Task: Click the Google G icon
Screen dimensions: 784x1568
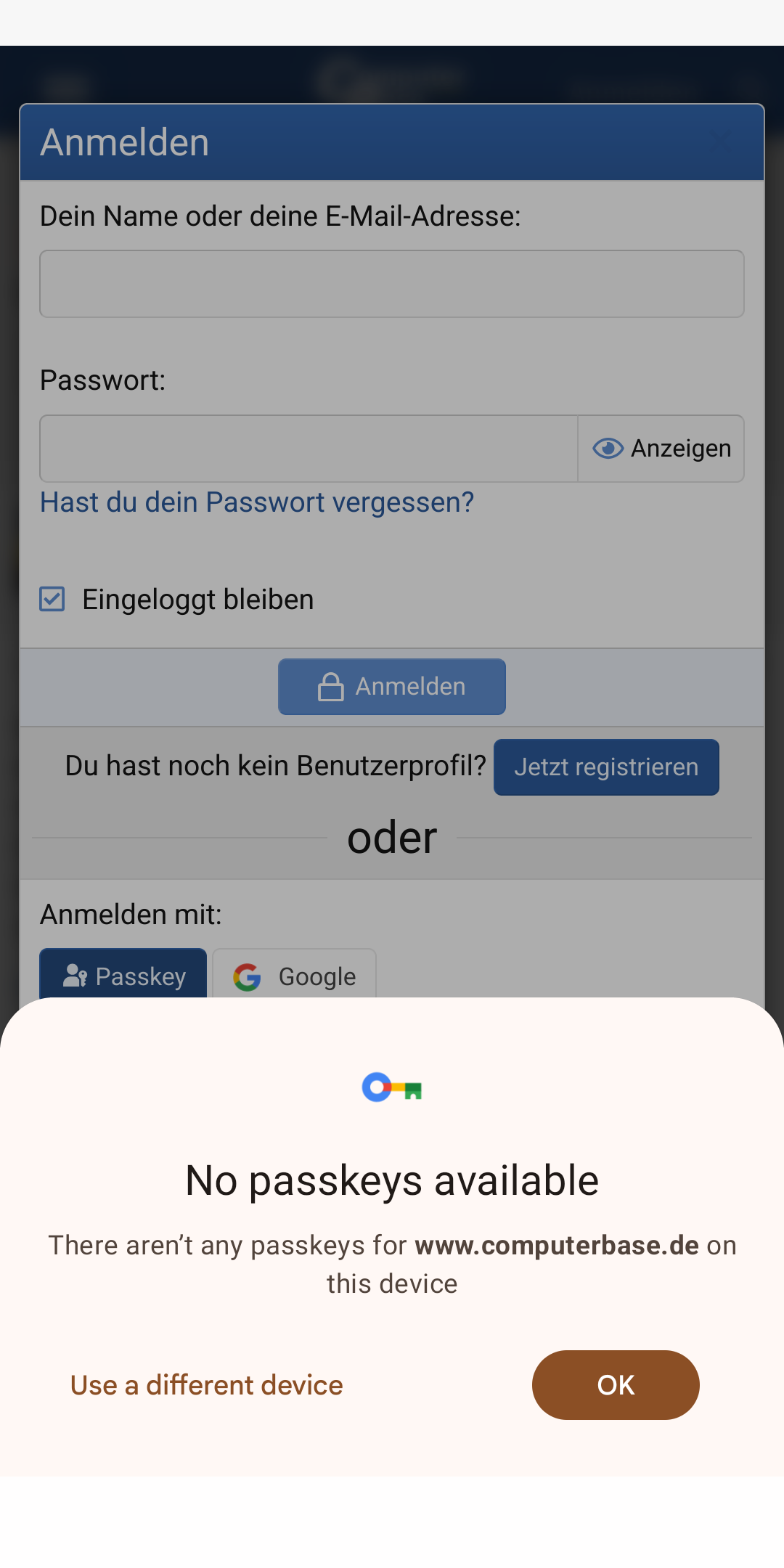Action: pos(247,976)
